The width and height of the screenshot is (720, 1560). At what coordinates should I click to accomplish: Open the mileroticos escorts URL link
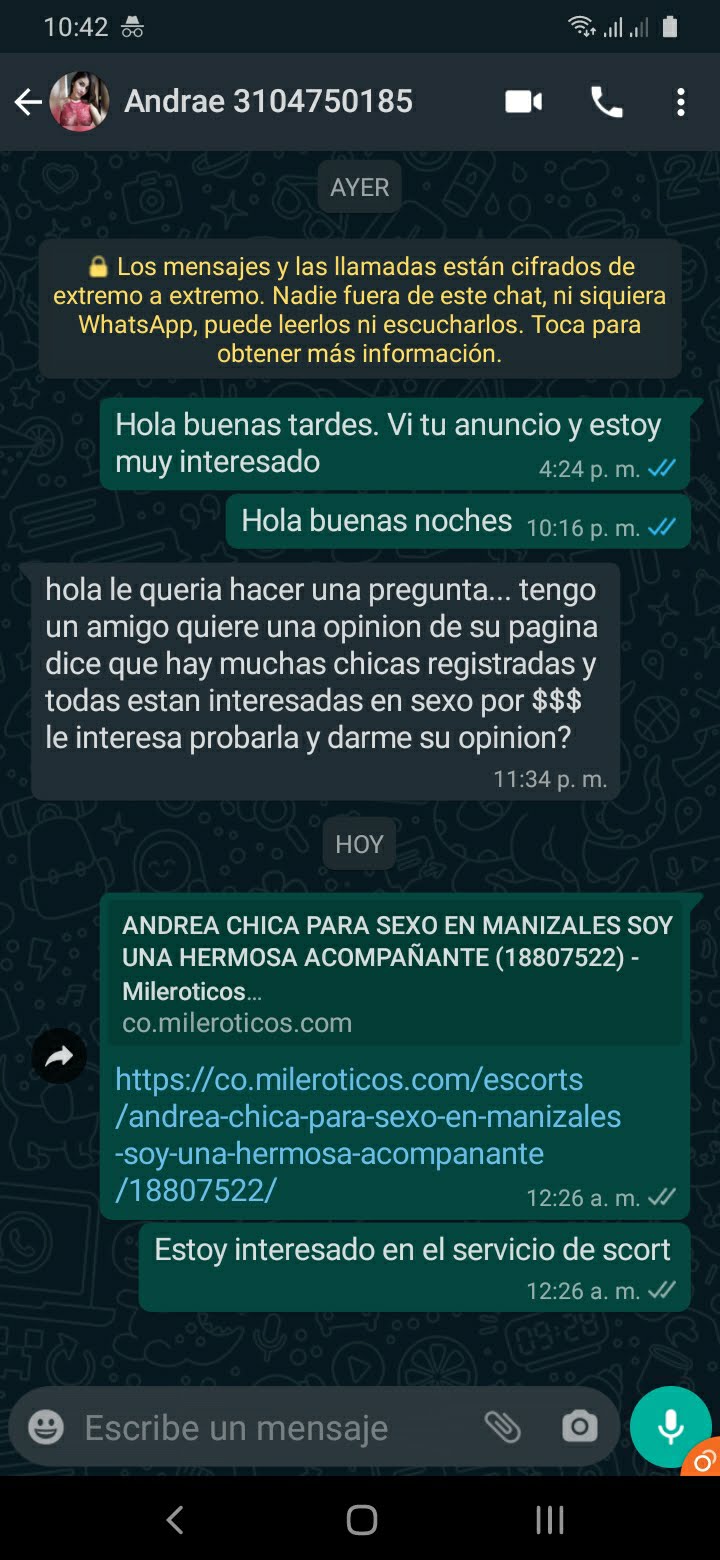(x=368, y=1134)
